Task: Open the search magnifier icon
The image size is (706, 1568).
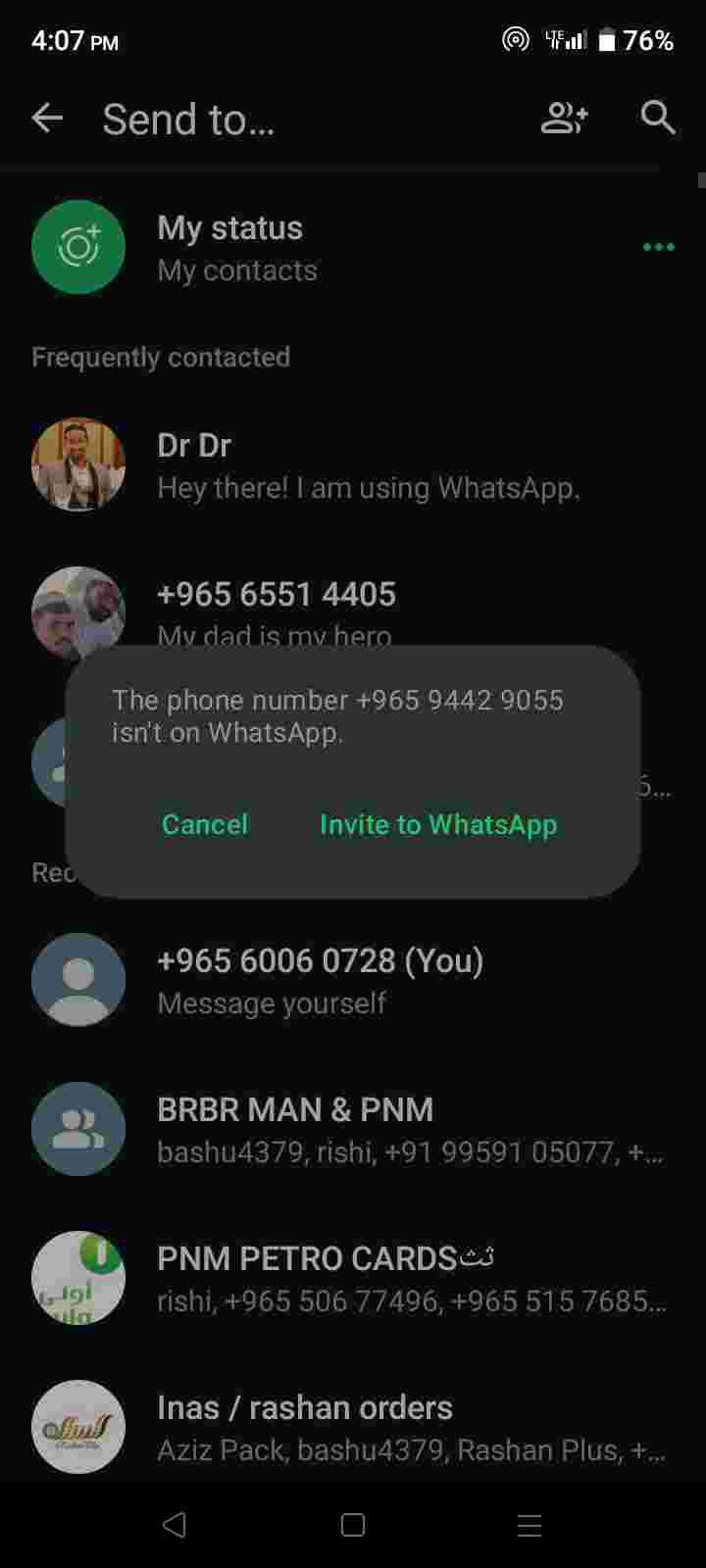Action: tap(657, 119)
